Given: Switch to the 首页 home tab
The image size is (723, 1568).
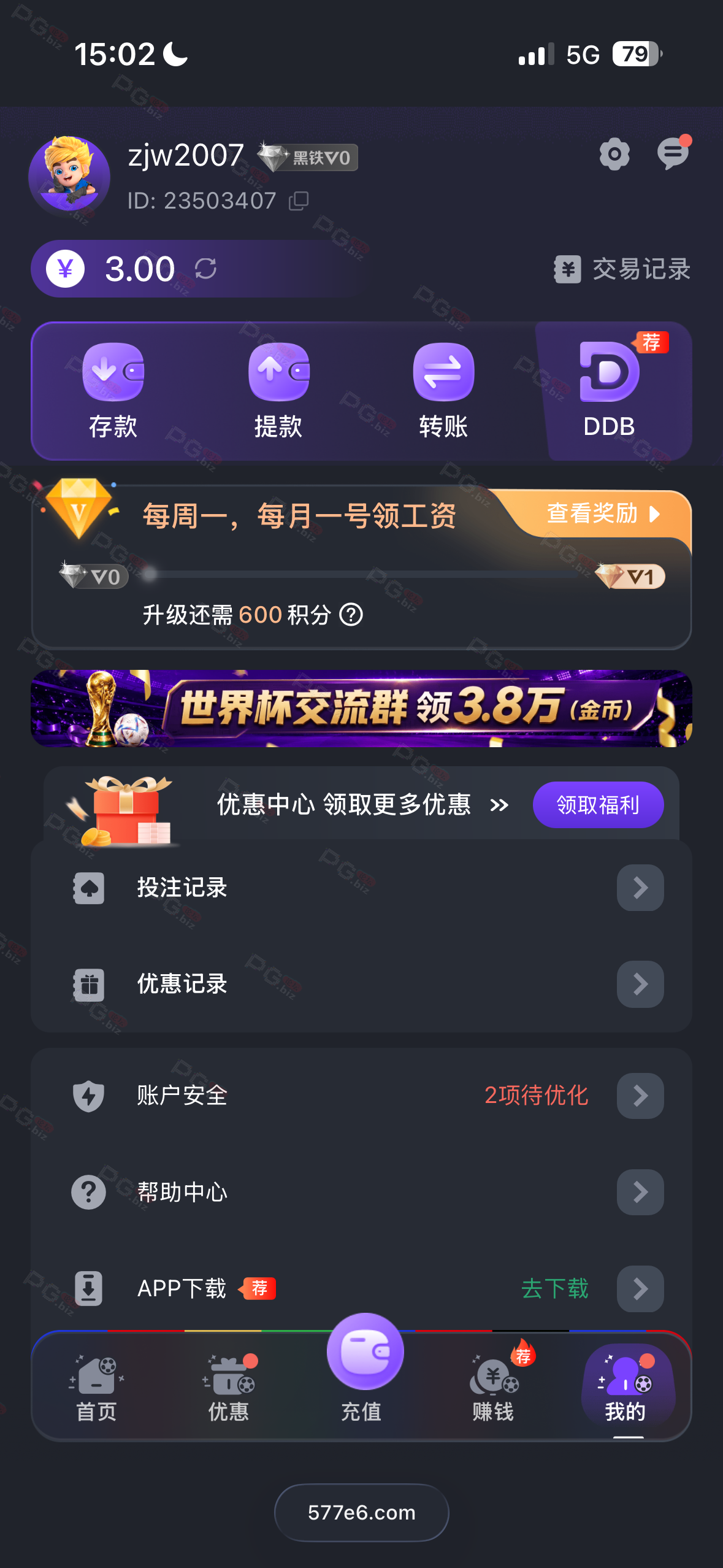Looking at the screenshot, I should pos(96,1389).
